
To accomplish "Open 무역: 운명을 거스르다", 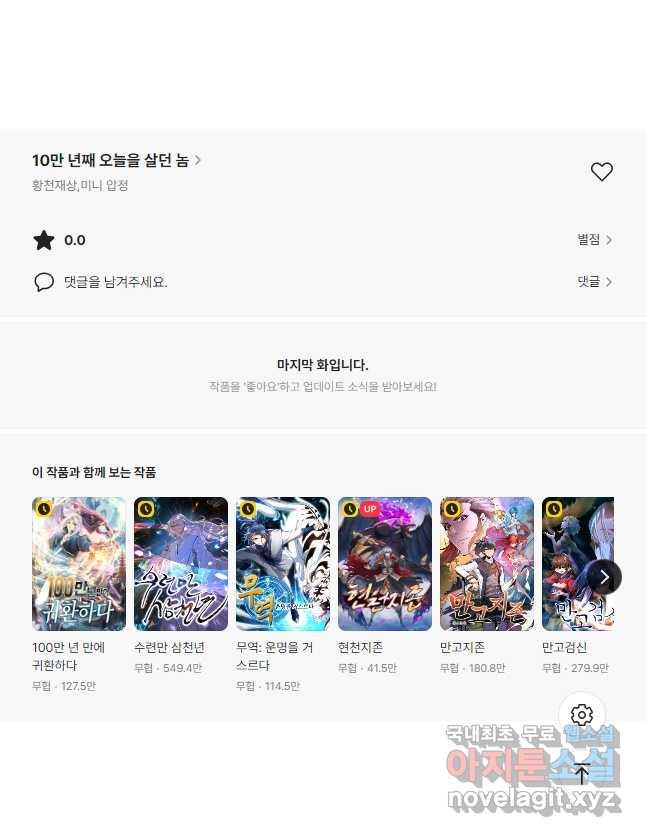I will tap(283, 564).
